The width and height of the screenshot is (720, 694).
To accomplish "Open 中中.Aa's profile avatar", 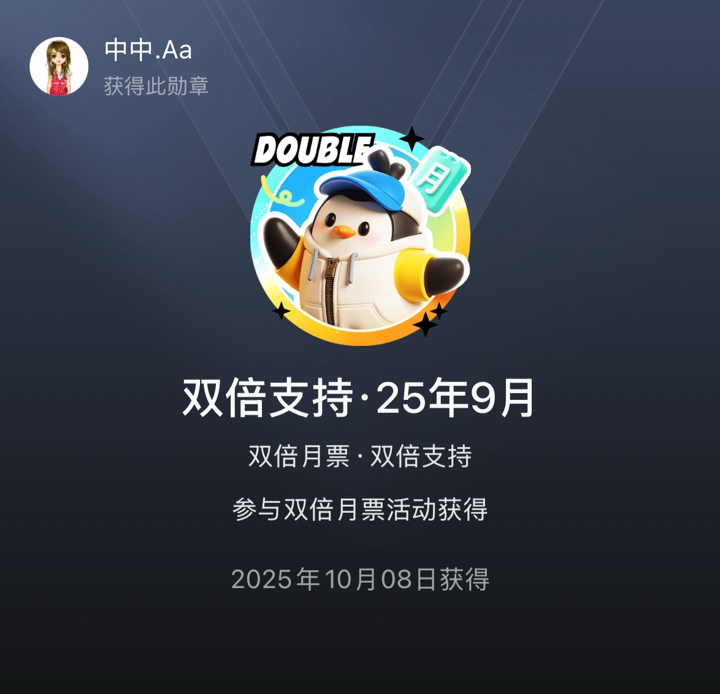I will point(59,67).
